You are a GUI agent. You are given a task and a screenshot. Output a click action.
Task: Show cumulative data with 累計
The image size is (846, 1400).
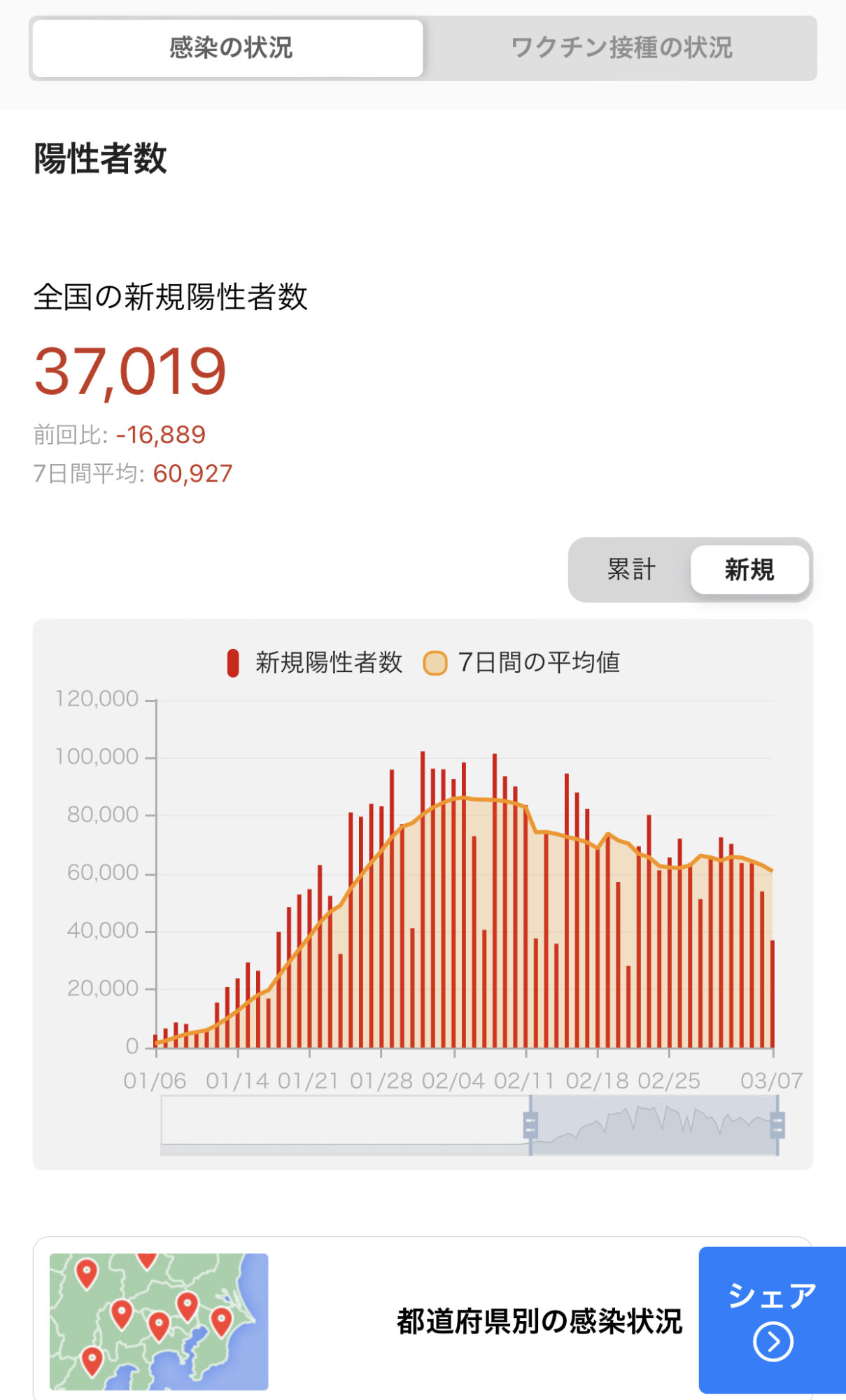click(x=631, y=570)
